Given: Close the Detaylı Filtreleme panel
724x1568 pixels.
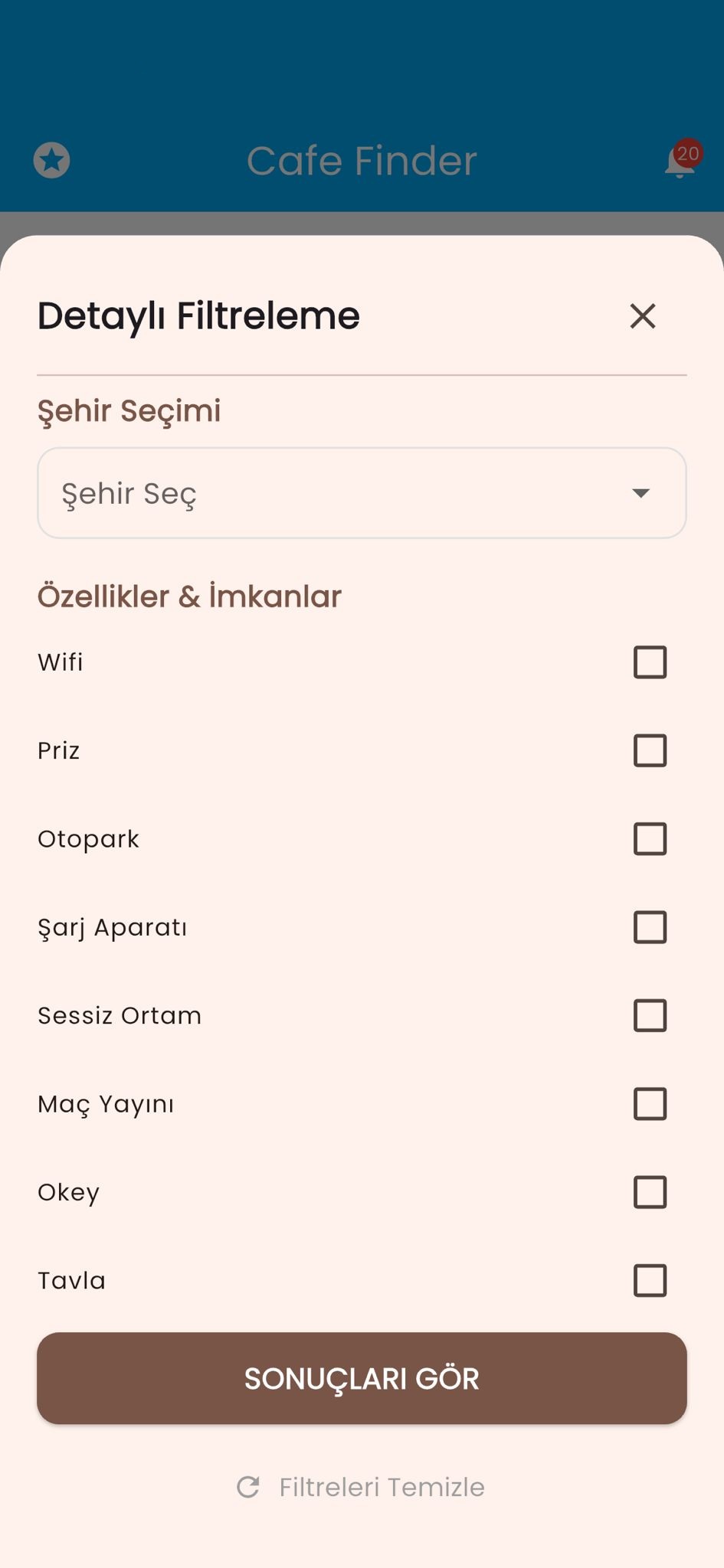Looking at the screenshot, I should click(642, 316).
